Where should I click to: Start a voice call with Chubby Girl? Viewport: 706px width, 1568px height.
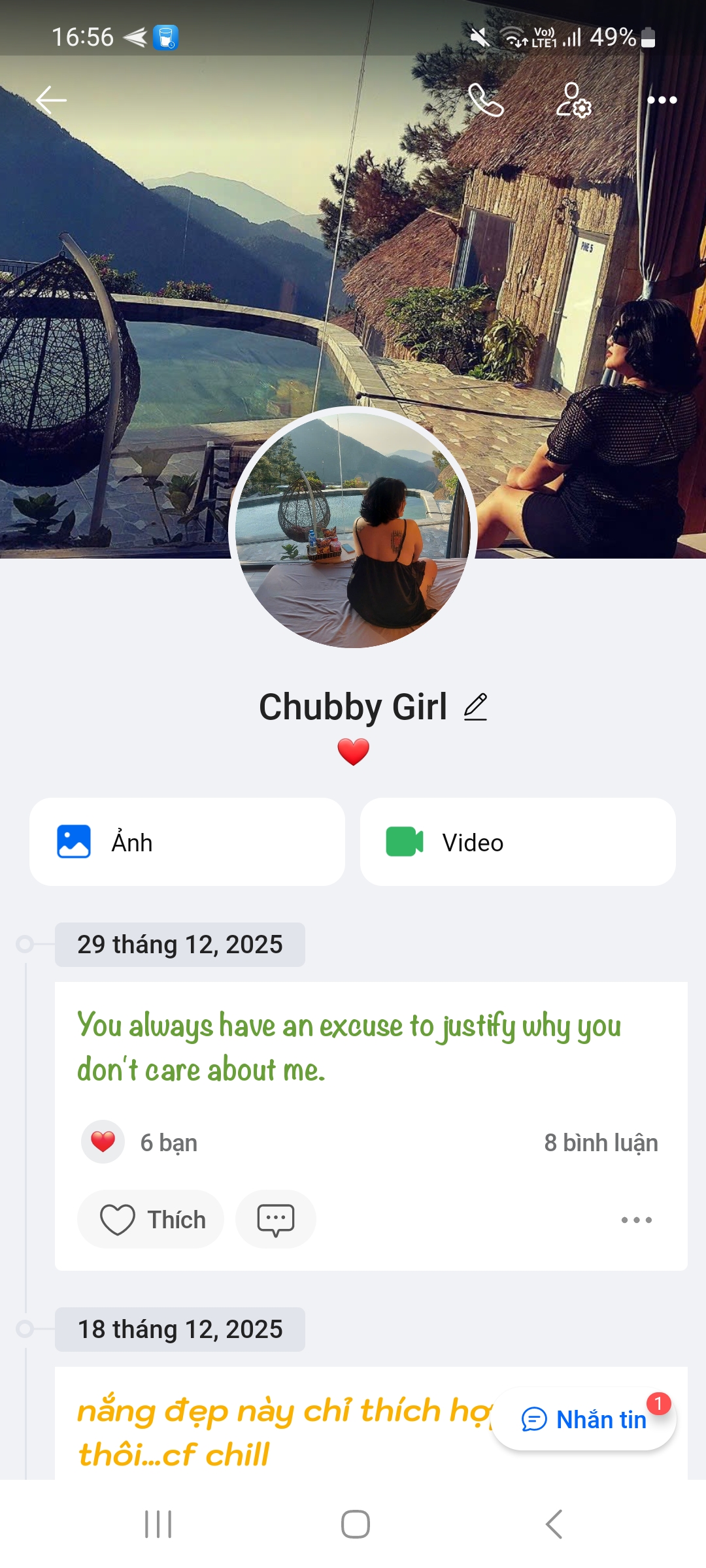click(x=486, y=100)
